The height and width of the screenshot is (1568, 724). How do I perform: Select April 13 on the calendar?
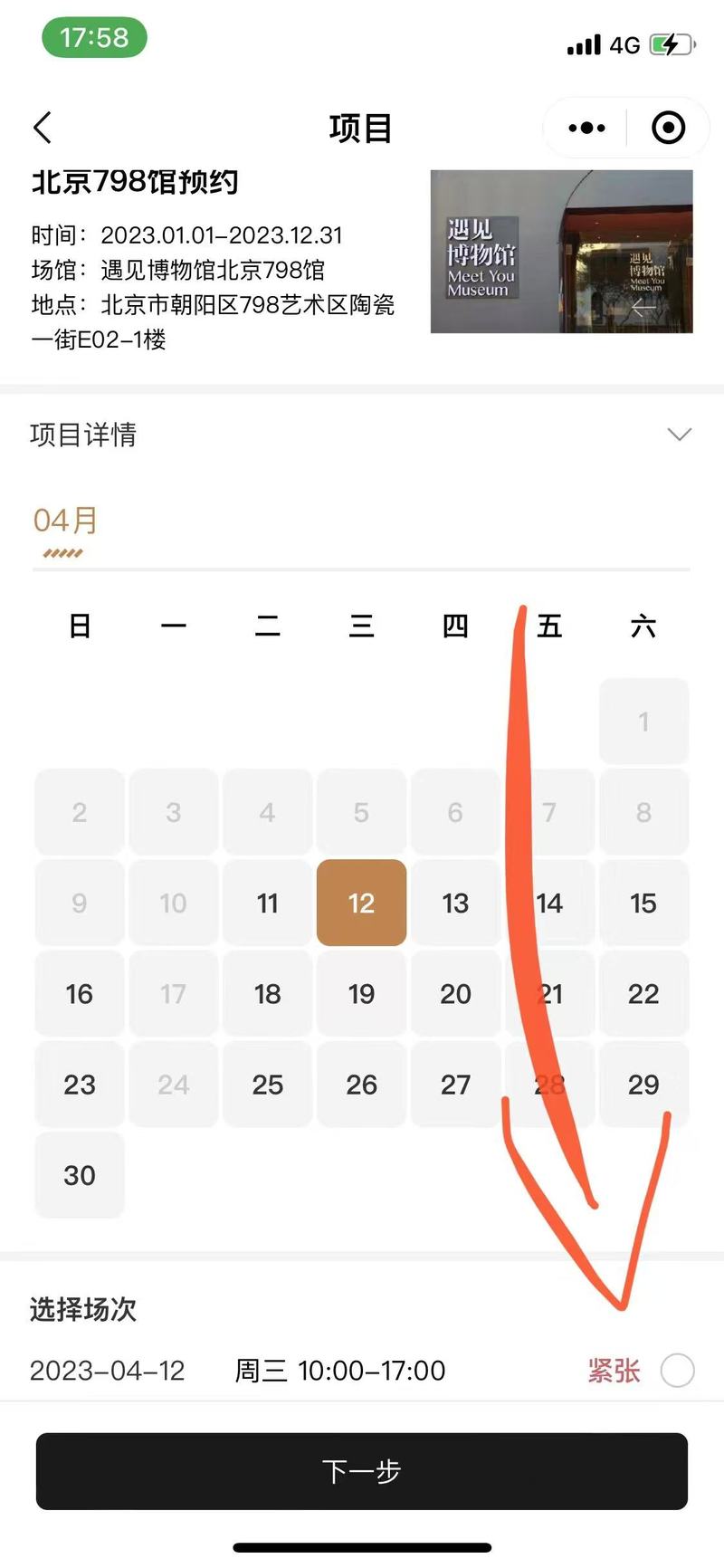[455, 903]
